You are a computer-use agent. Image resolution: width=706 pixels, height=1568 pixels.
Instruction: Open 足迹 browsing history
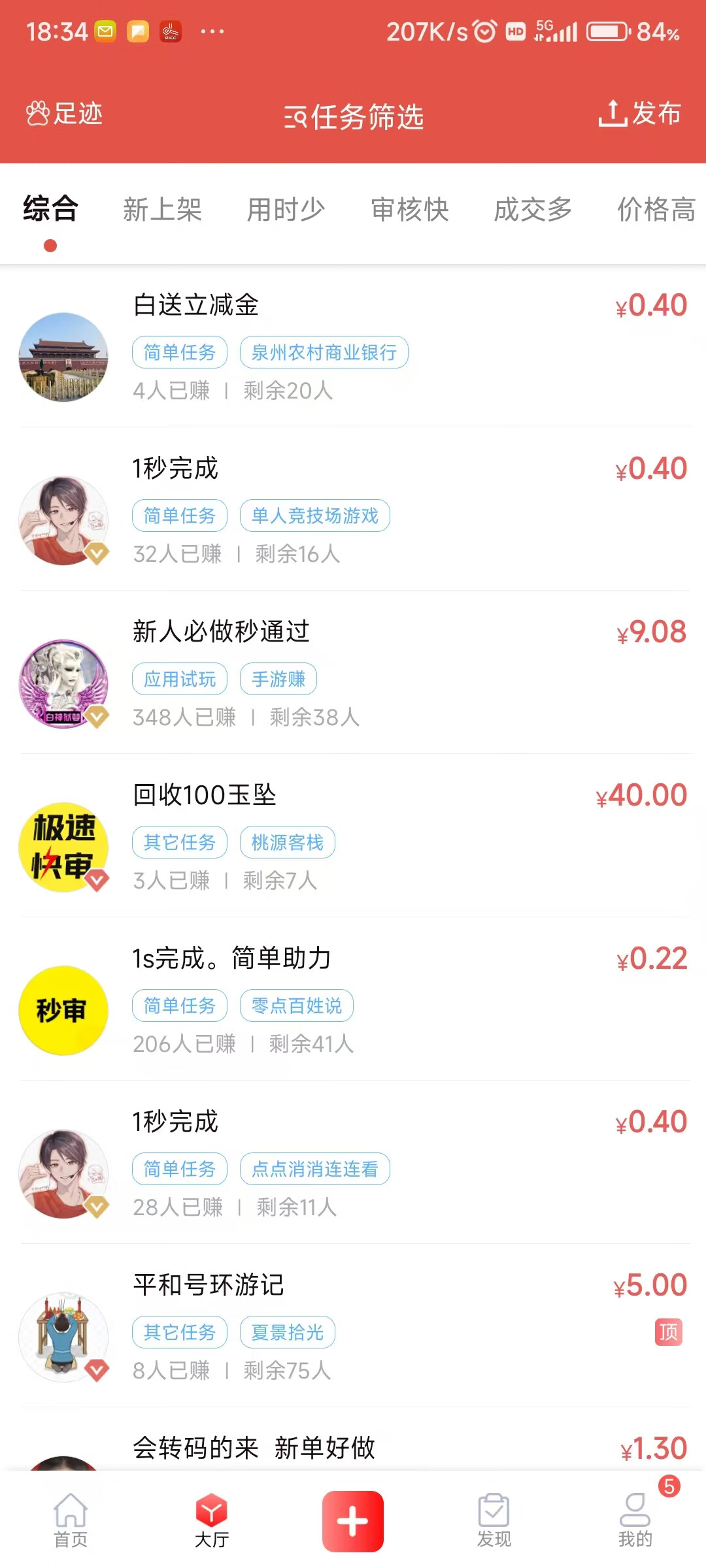pos(65,114)
